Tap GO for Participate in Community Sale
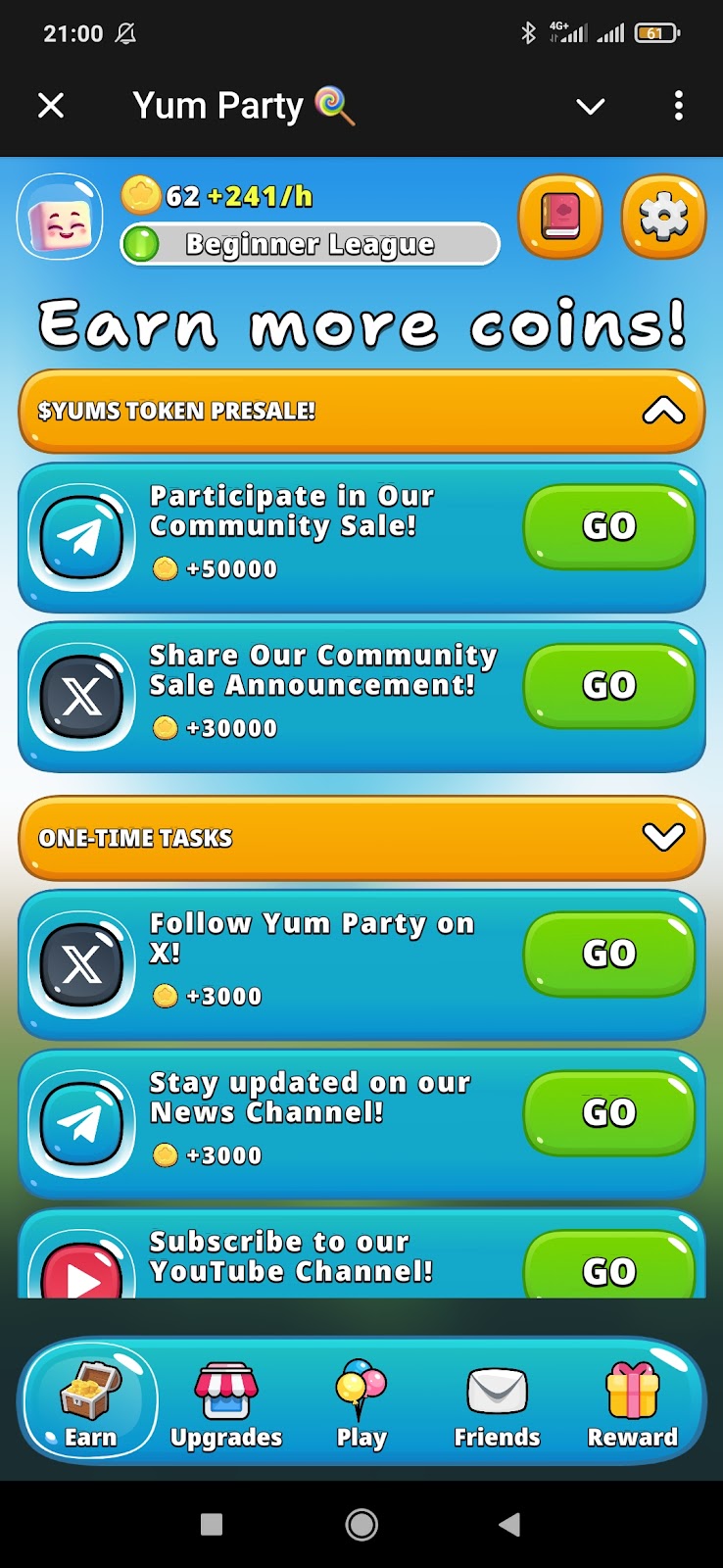Image resolution: width=723 pixels, height=1568 pixels. (609, 527)
